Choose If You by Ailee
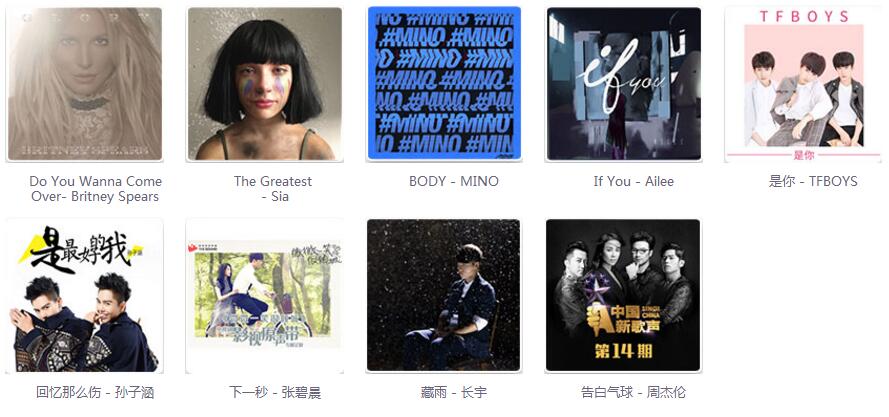889x417 pixels. (x=623, y=84)
